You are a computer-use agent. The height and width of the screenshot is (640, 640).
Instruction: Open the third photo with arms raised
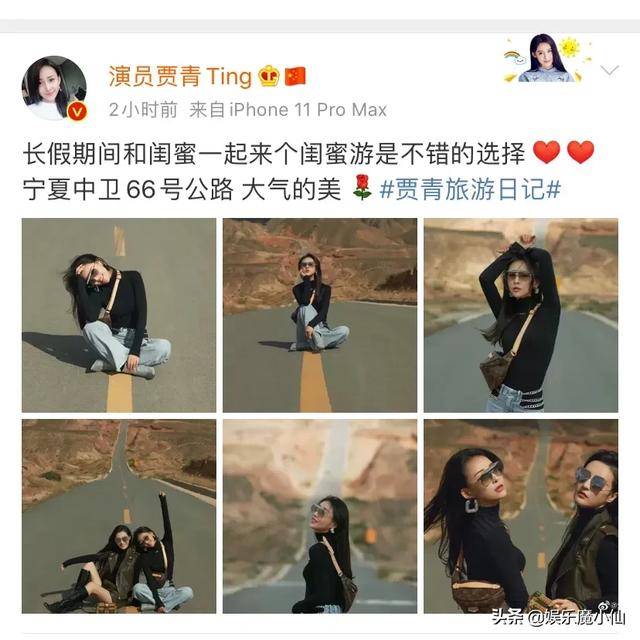[521, 315]
